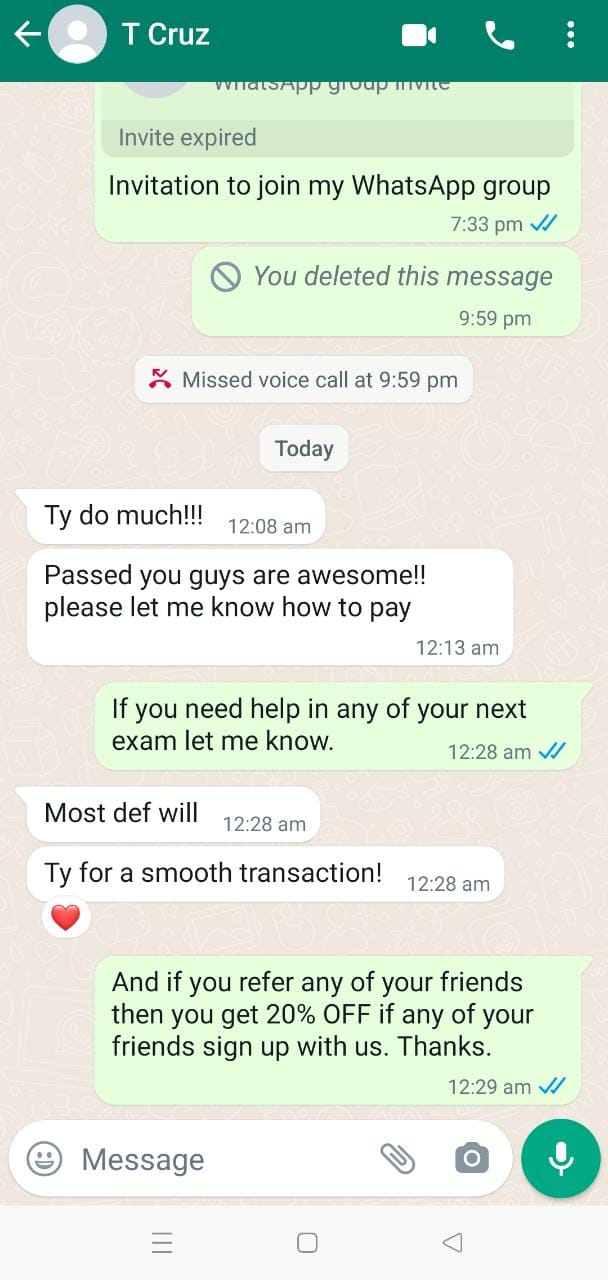Start a voice call with T Cruz
The image size is (608, 1280).
click(499, 36)
